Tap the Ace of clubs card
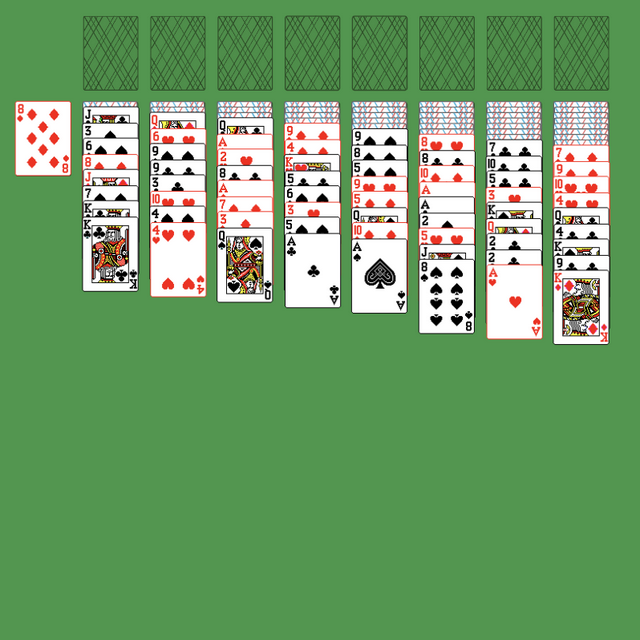 [x=312, y=270]
